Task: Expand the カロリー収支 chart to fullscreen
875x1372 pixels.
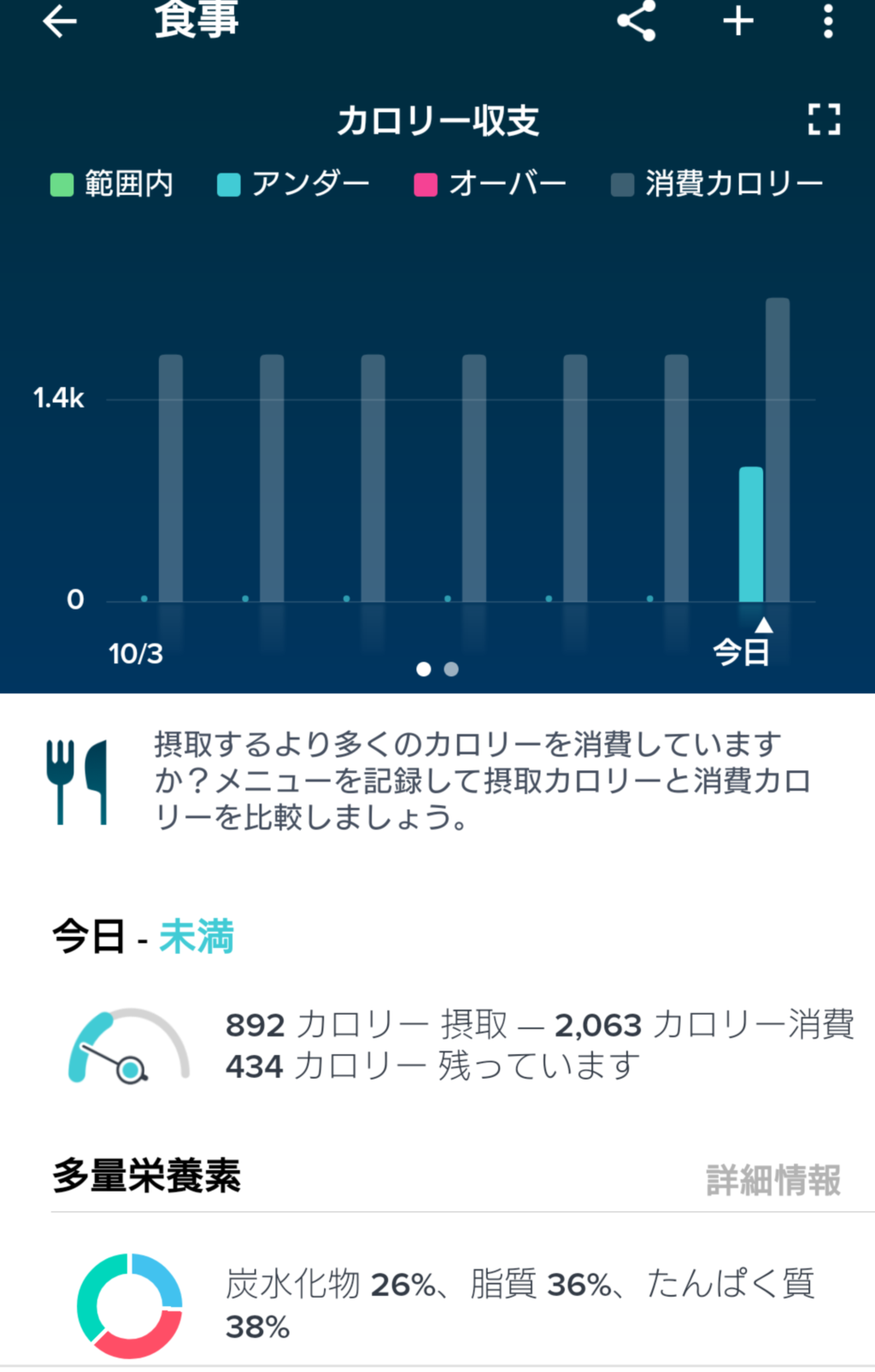Action: click(x=824, y=120)
